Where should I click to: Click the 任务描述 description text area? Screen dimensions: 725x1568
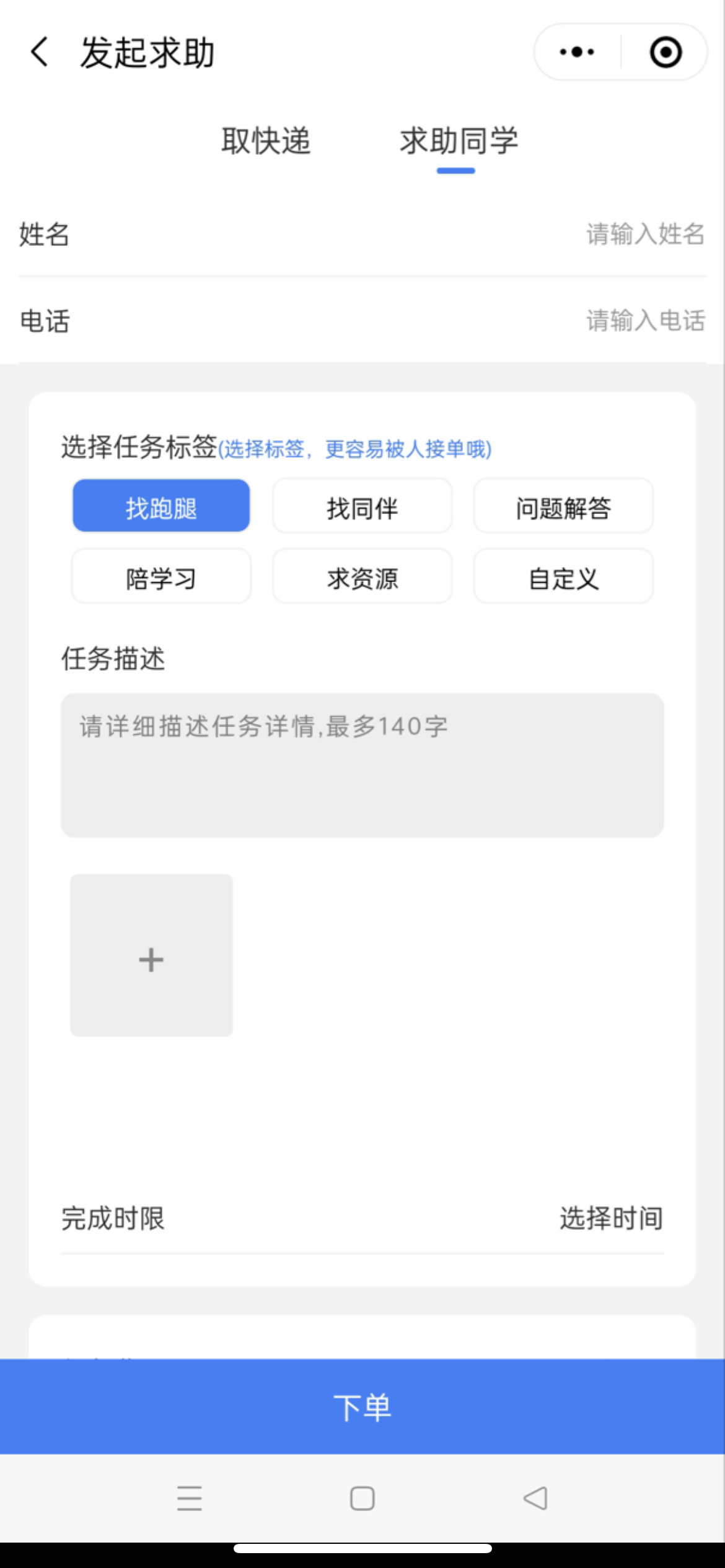pos(362,768)
